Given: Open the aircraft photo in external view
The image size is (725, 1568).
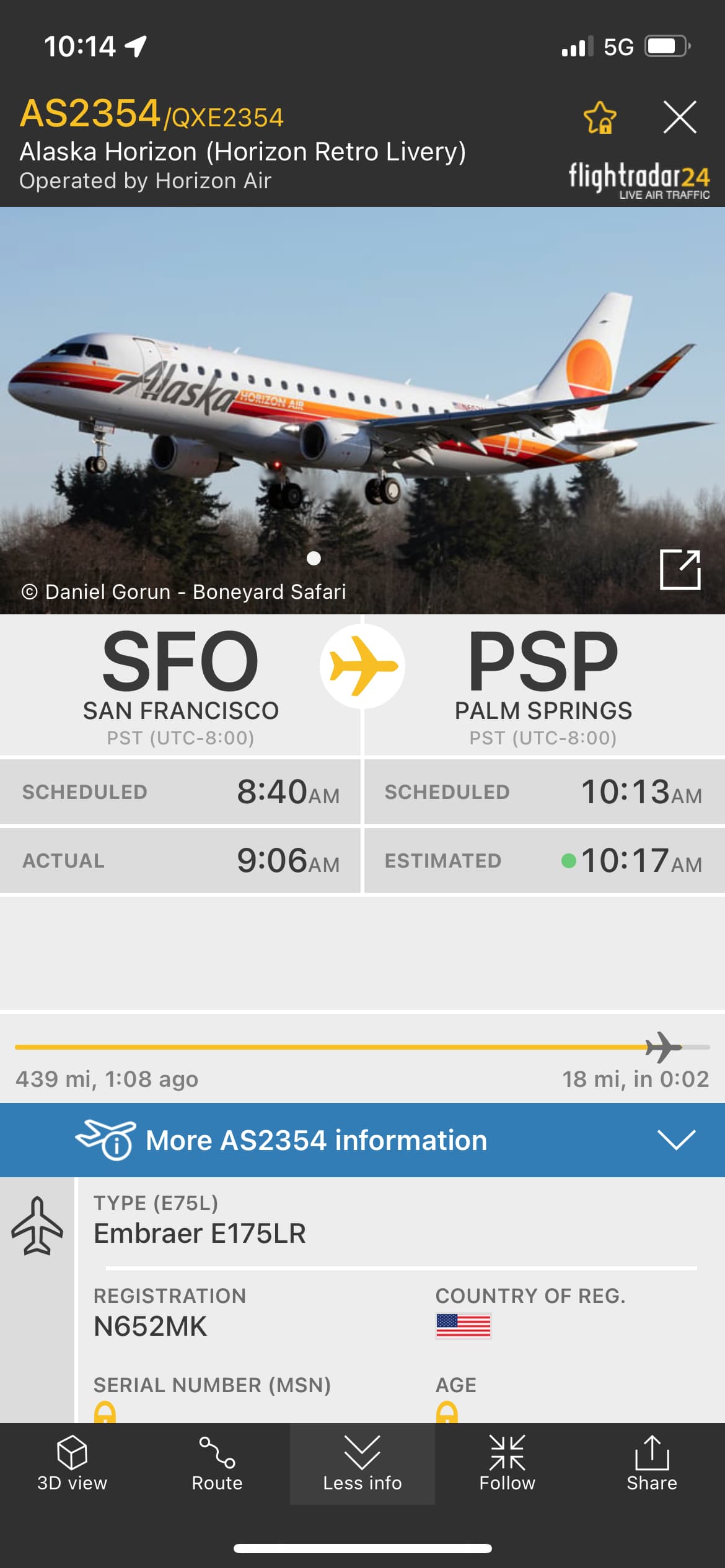Looking at the screenshot, I should (680, 570).
